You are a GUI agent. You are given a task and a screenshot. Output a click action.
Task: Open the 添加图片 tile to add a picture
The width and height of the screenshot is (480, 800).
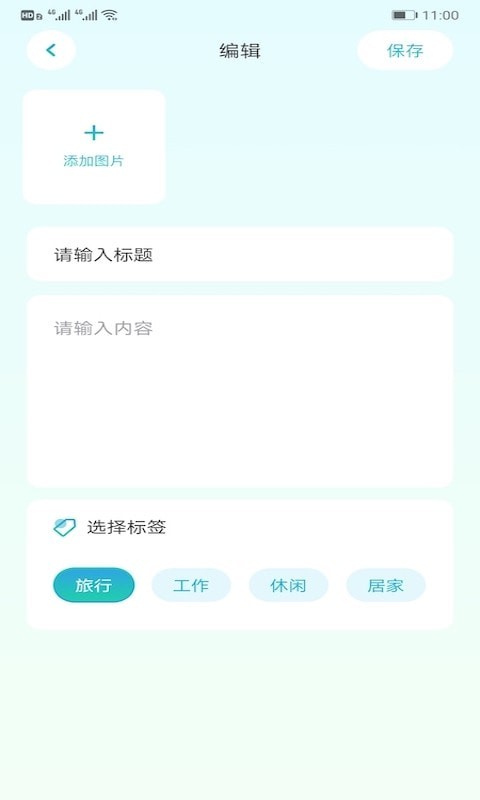coord(94,147)
